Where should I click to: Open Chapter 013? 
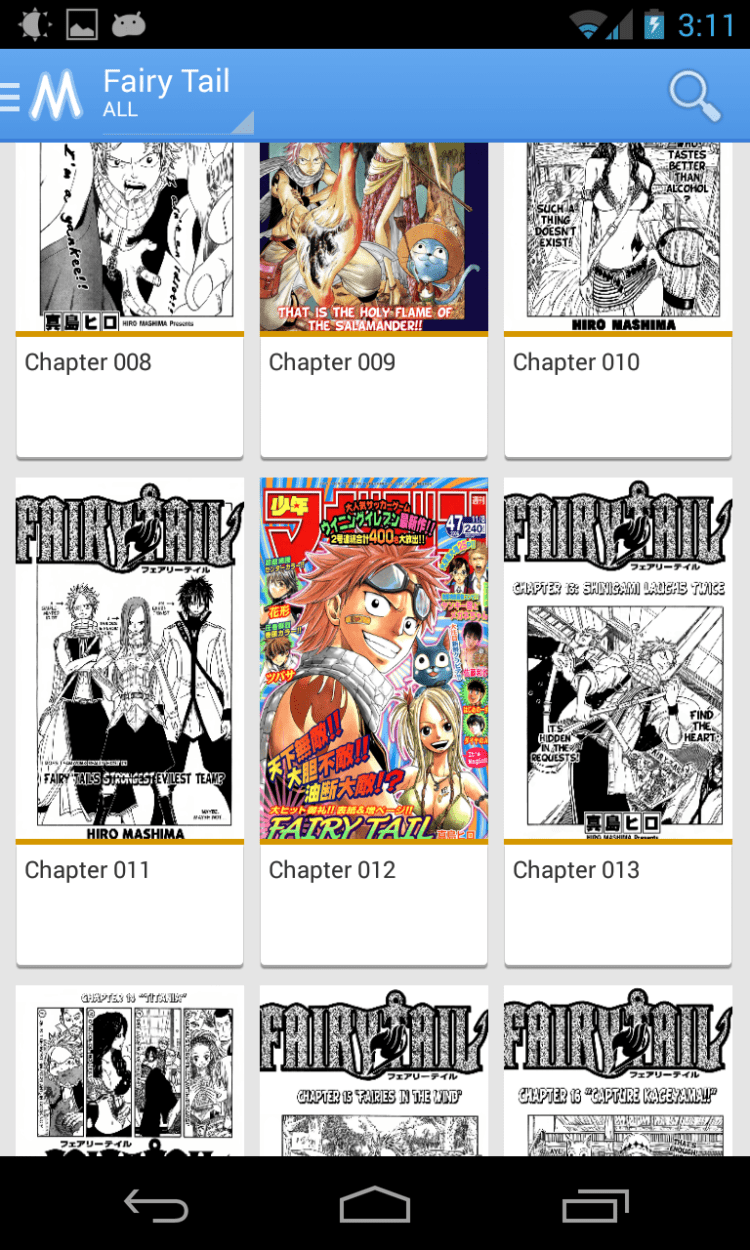point(617,720)
